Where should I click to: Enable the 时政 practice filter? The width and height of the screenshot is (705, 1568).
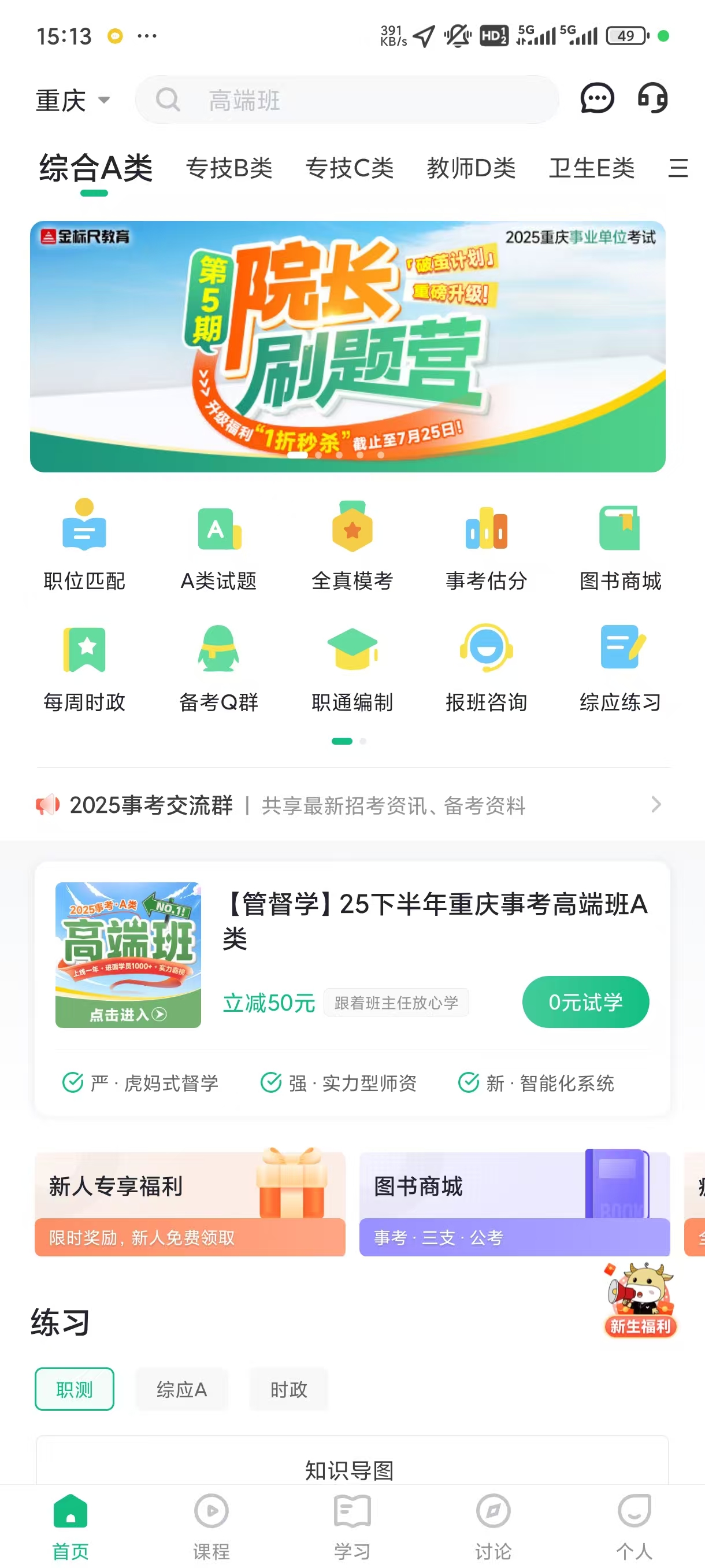(288, 1390)
